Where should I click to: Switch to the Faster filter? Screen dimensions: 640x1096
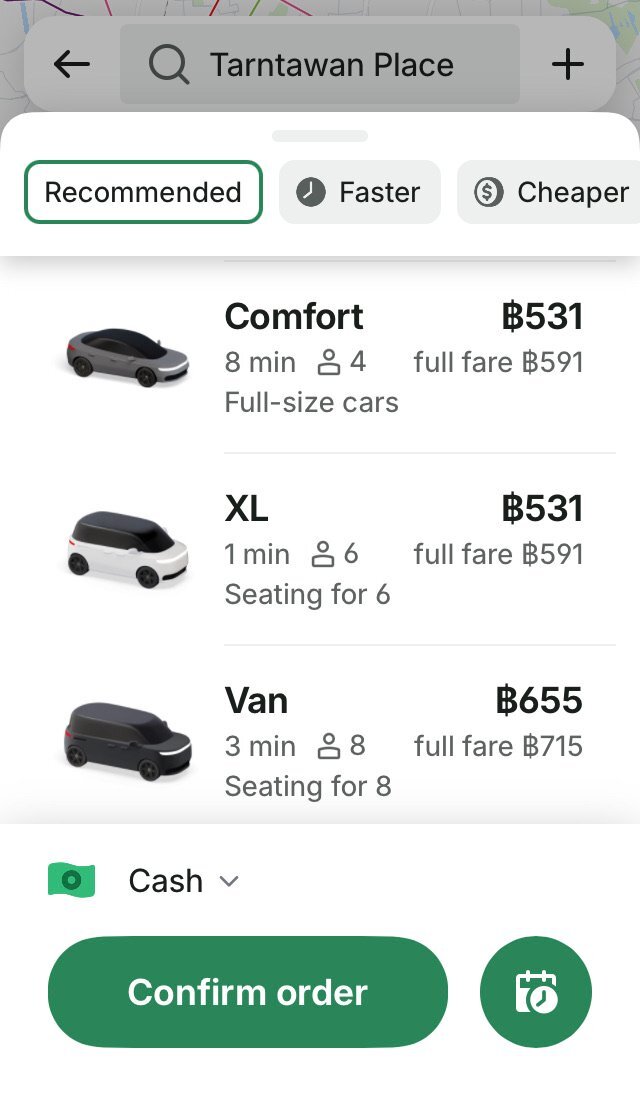click(360, 192)
